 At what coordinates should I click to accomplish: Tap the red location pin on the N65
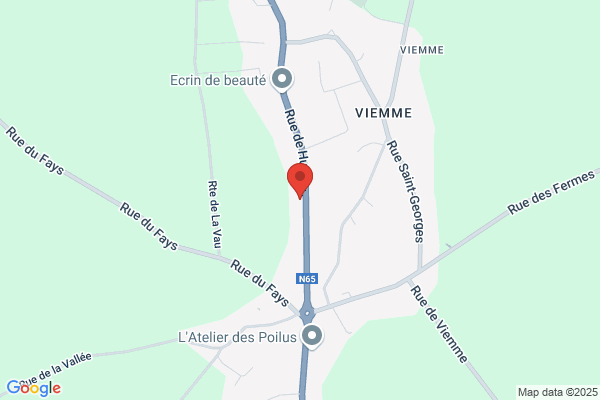(300, 181)
